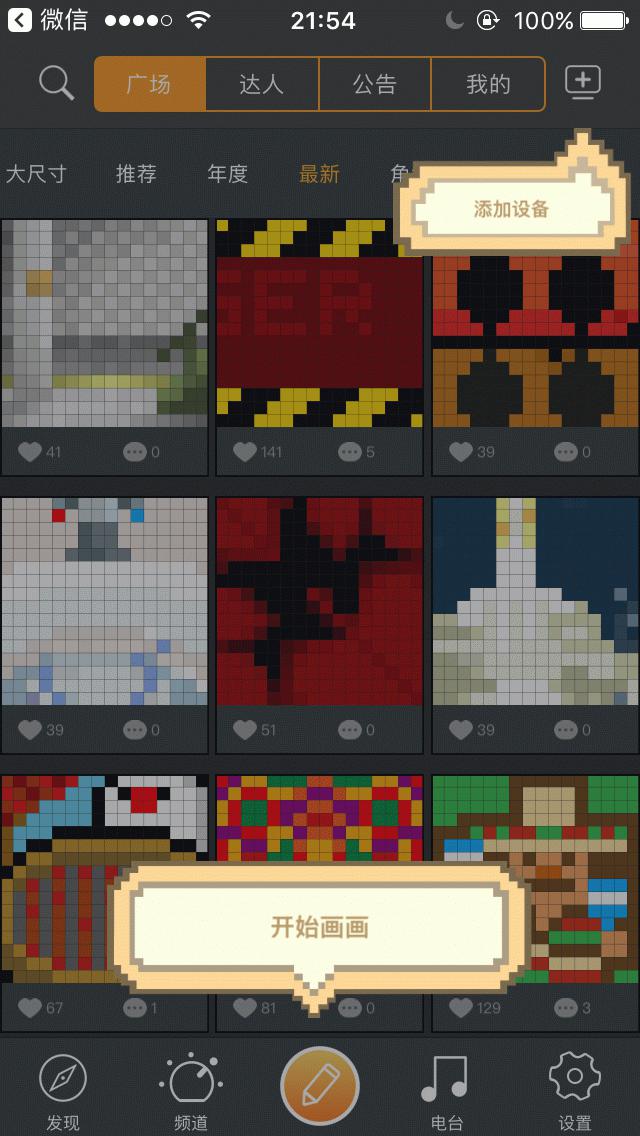Open the 电台 tab
Viewport: 640px width, 1136px height.
(446, 1092)
